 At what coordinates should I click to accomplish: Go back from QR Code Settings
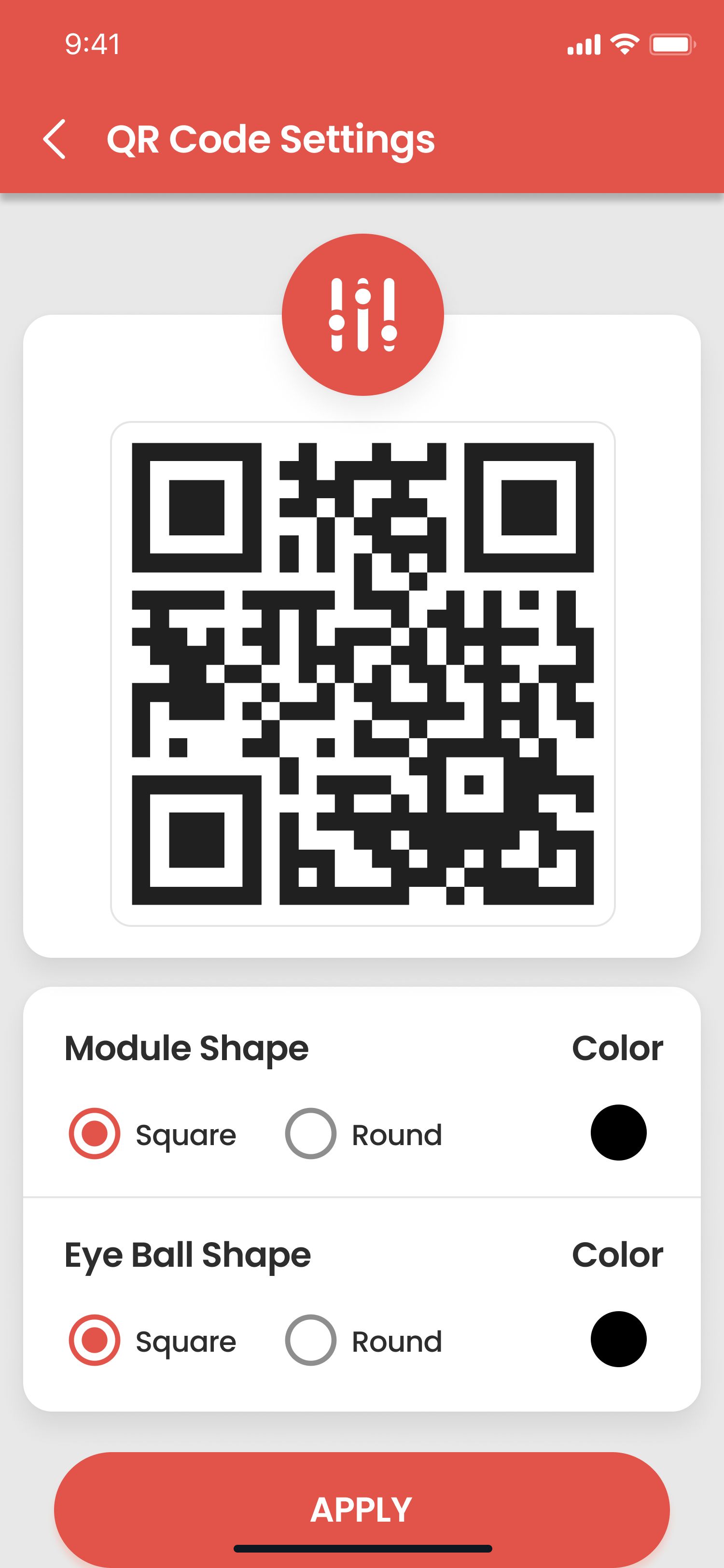(54, 139)
